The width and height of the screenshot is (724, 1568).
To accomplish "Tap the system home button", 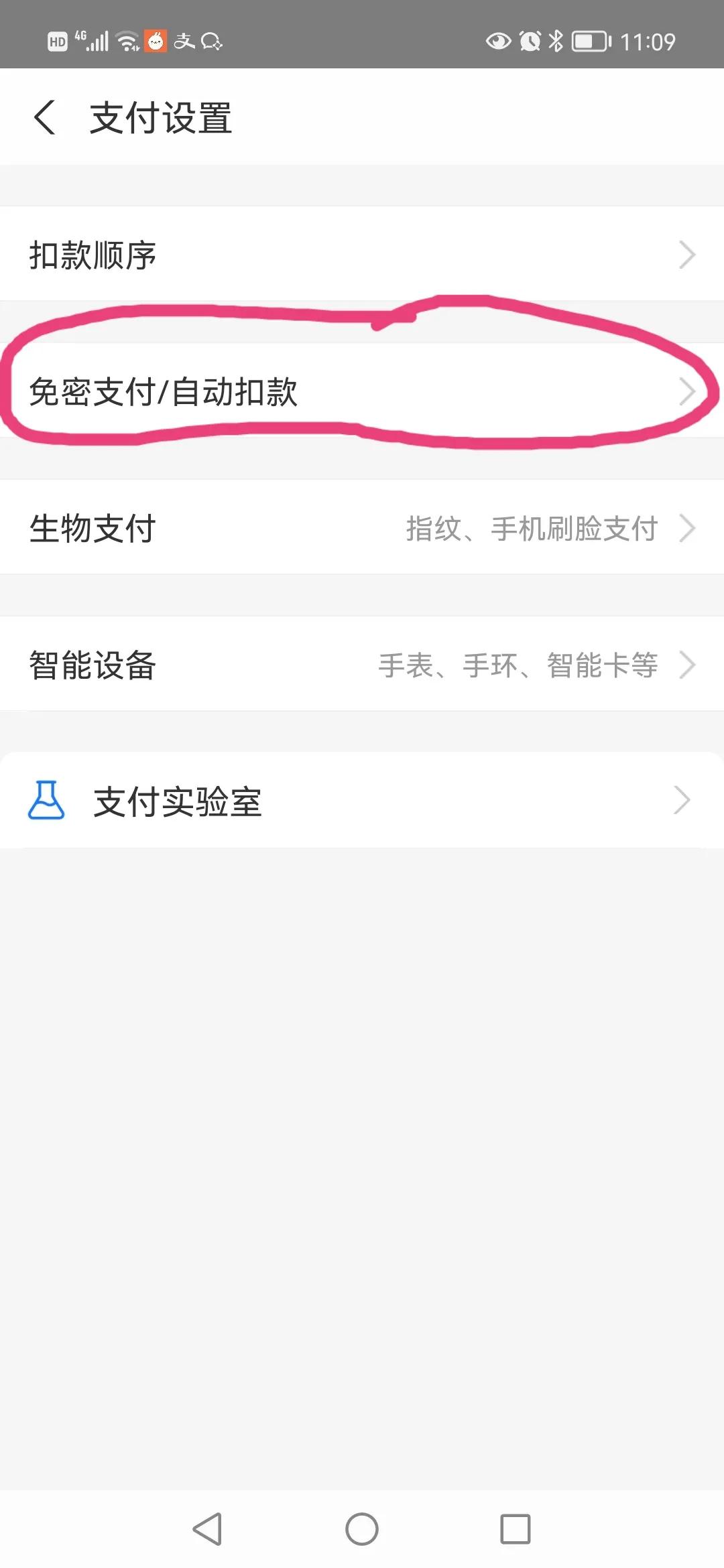I will click(362, 1529).
